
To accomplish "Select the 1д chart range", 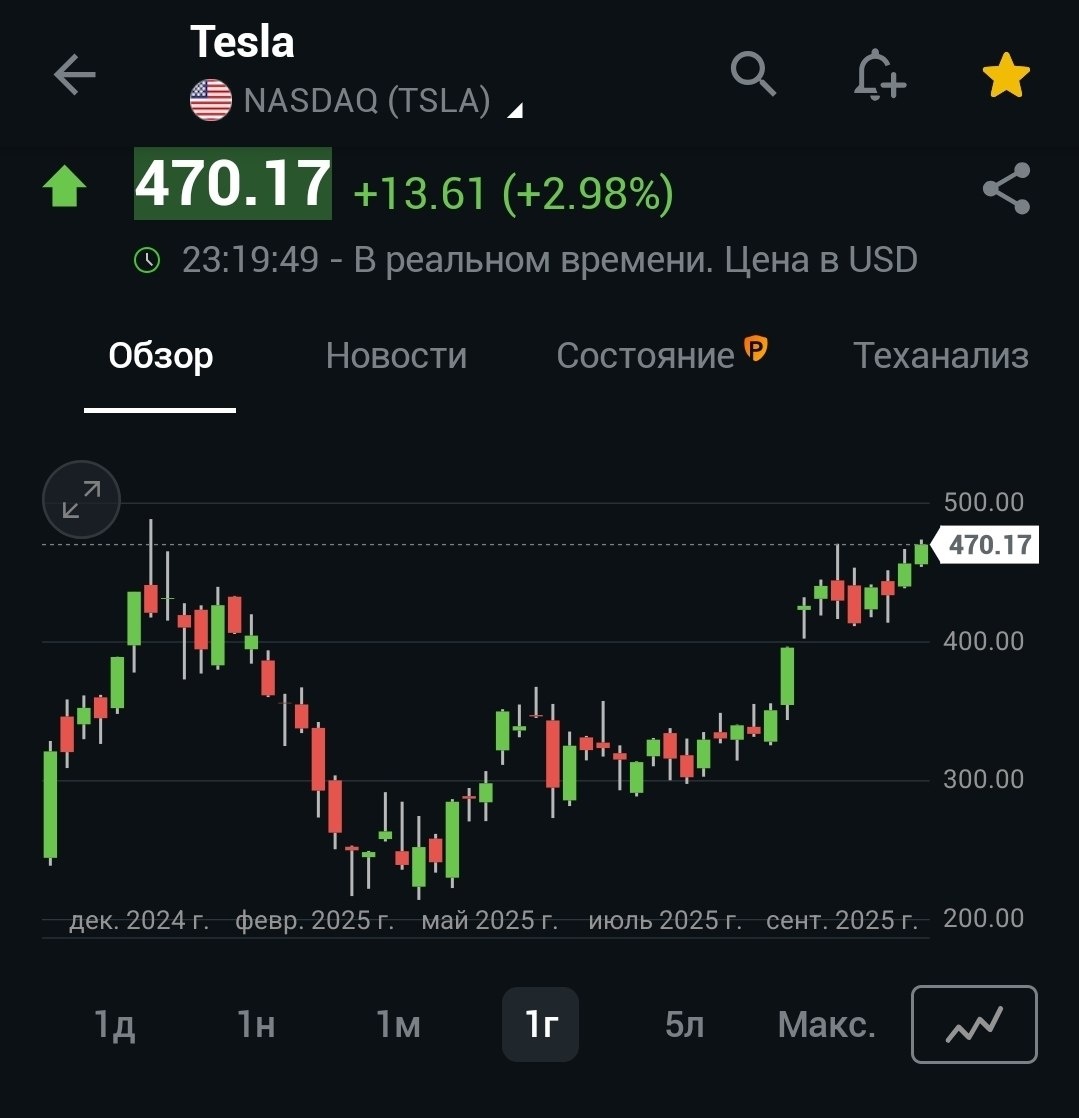I will click(x=114, y=1025).
